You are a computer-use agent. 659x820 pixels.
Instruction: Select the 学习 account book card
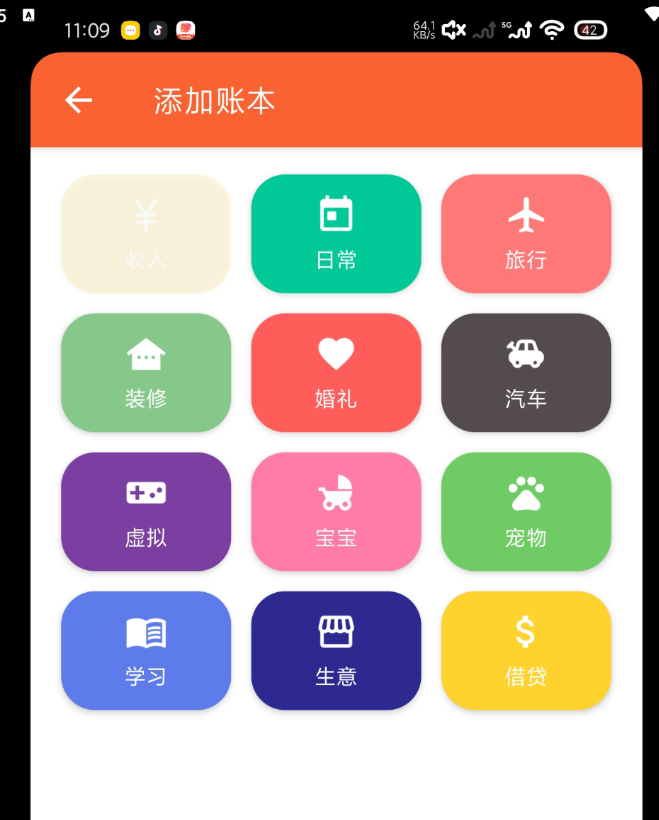(x=146, y=651)
